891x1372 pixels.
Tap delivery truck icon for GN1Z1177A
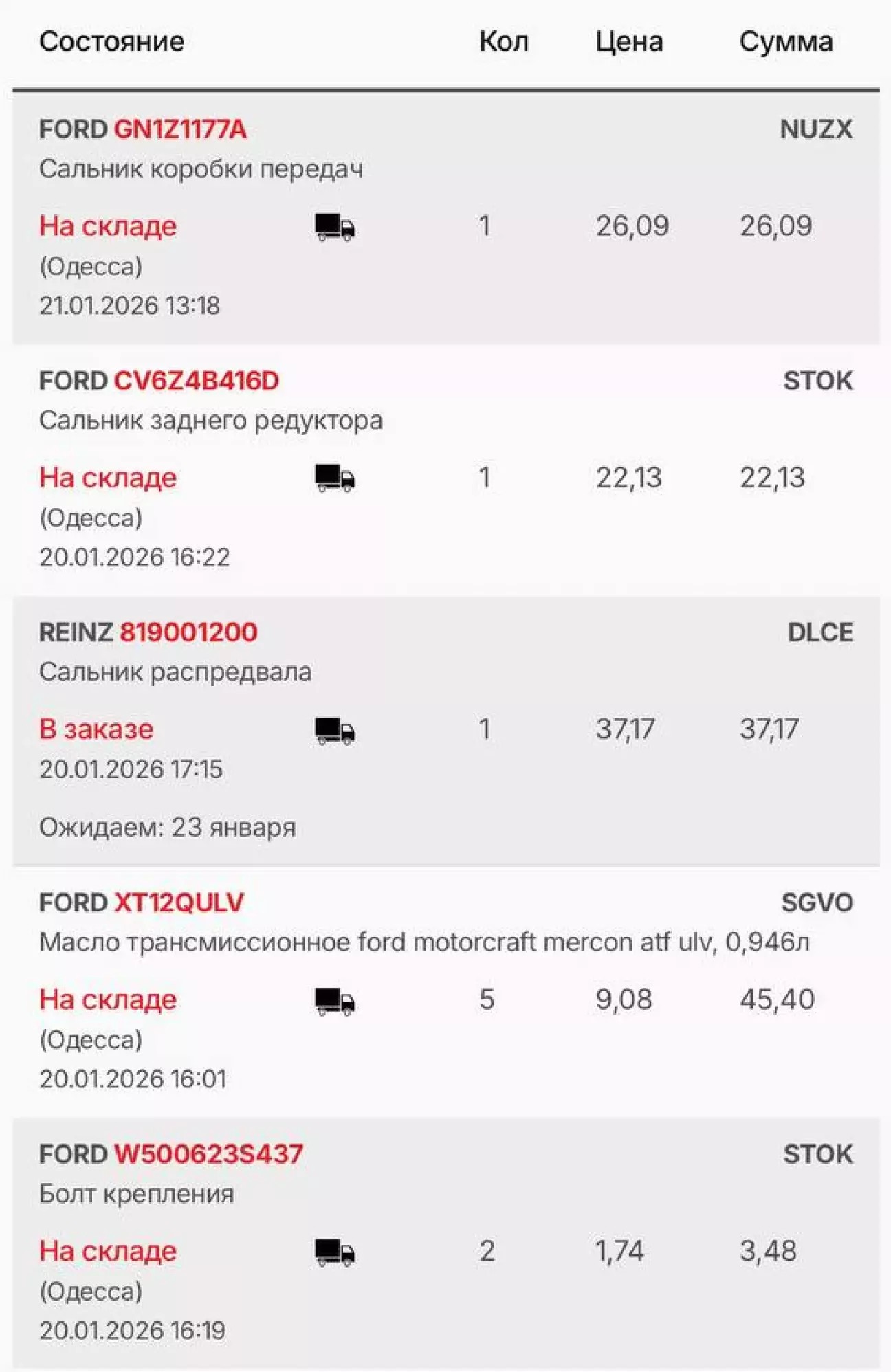[335, 227]
